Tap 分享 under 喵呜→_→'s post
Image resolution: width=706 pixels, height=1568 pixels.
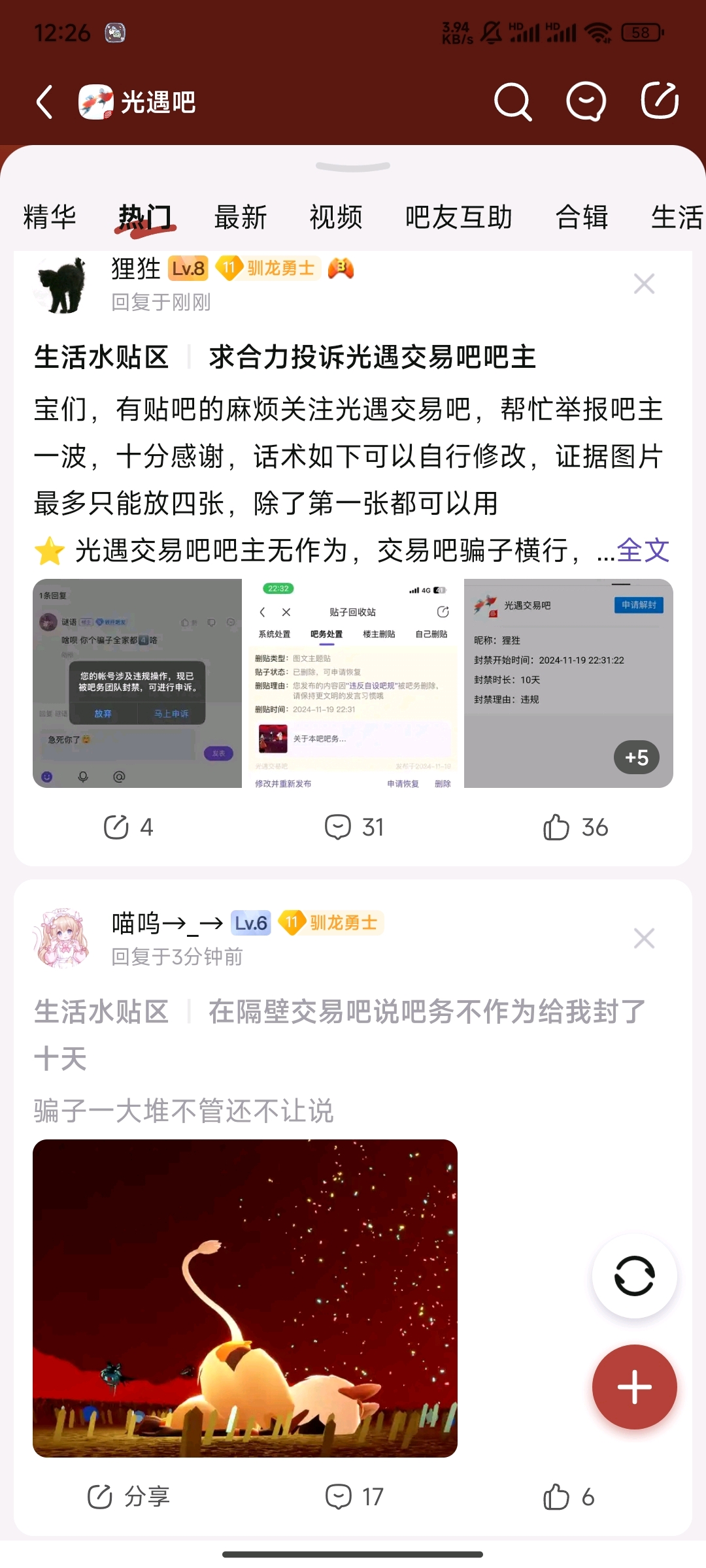(x=128, y=1496)
